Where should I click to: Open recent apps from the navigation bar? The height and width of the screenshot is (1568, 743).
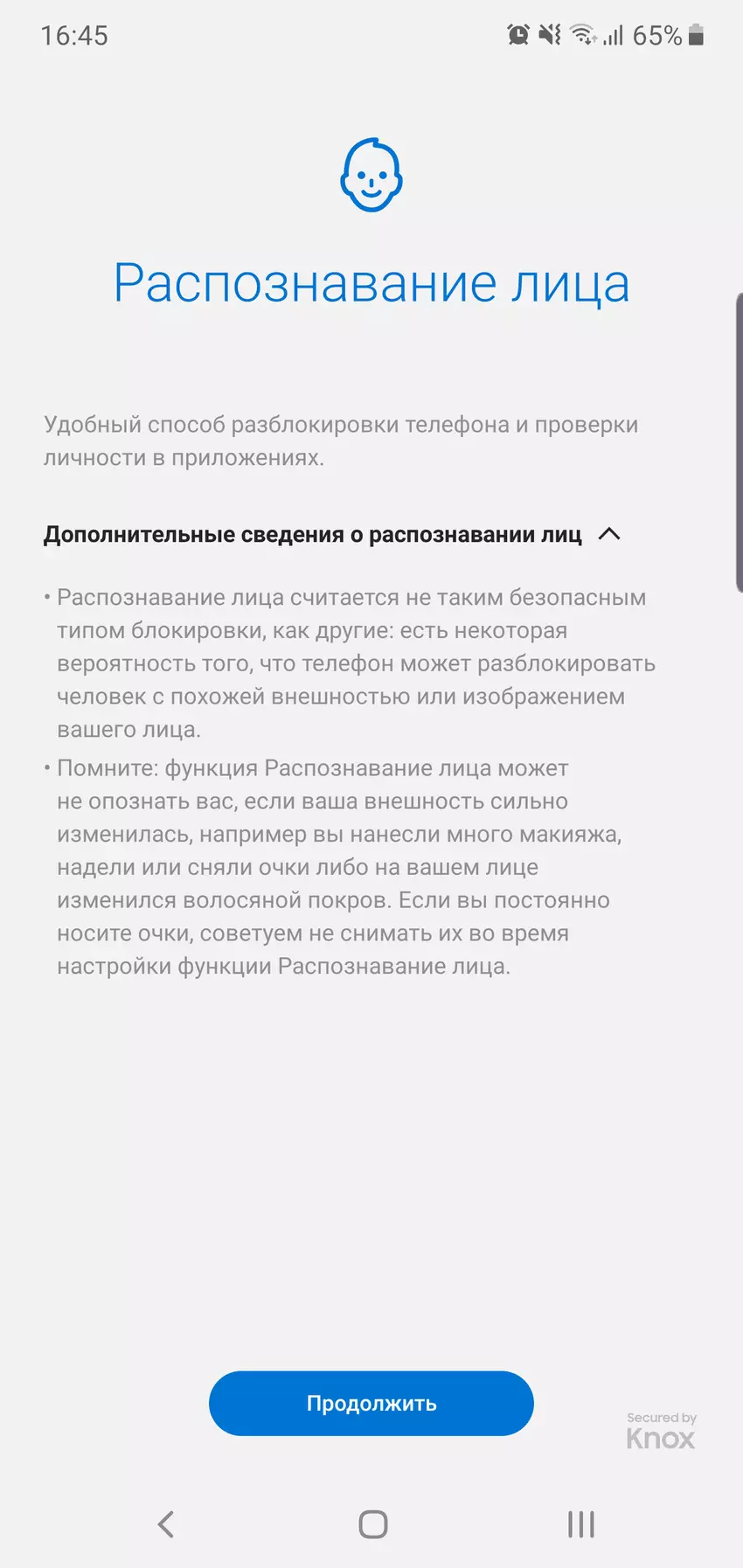pos(580,1524)
